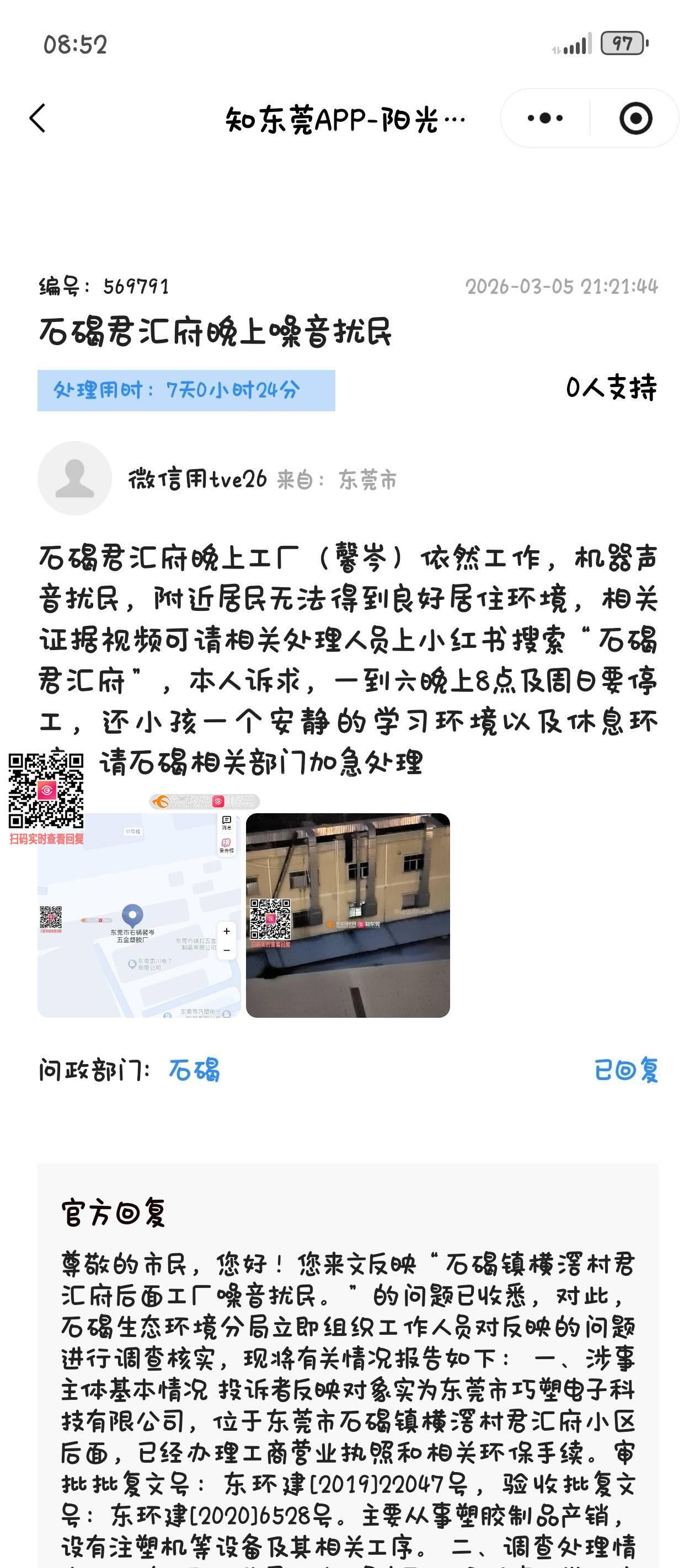Open the 石碣 department link
The width and height of the screenshot is (695, 1568).
[194, 1070]
